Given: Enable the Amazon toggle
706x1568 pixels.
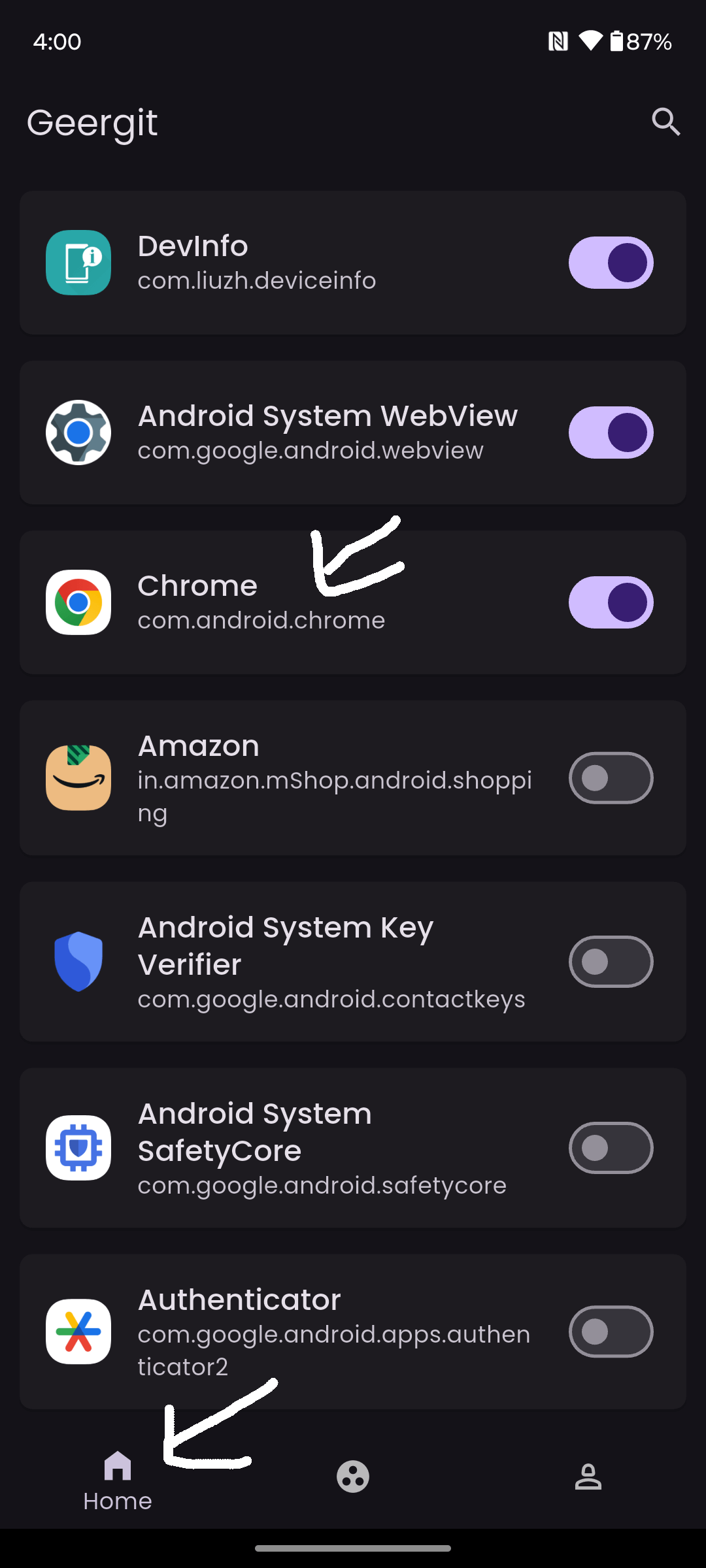Looking at the screenshot, I should 610,777.
